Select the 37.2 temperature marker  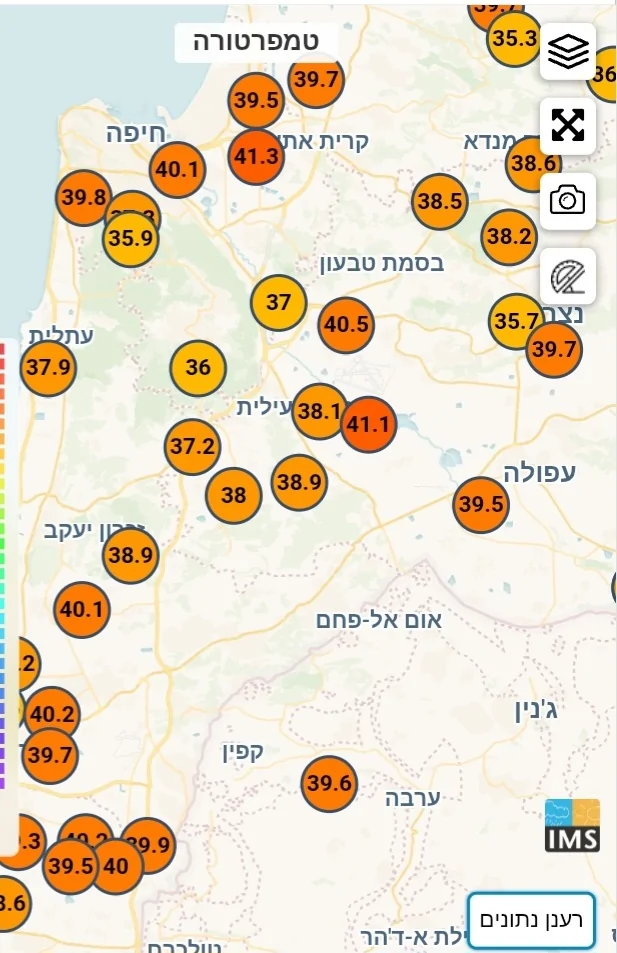[192, 446]
